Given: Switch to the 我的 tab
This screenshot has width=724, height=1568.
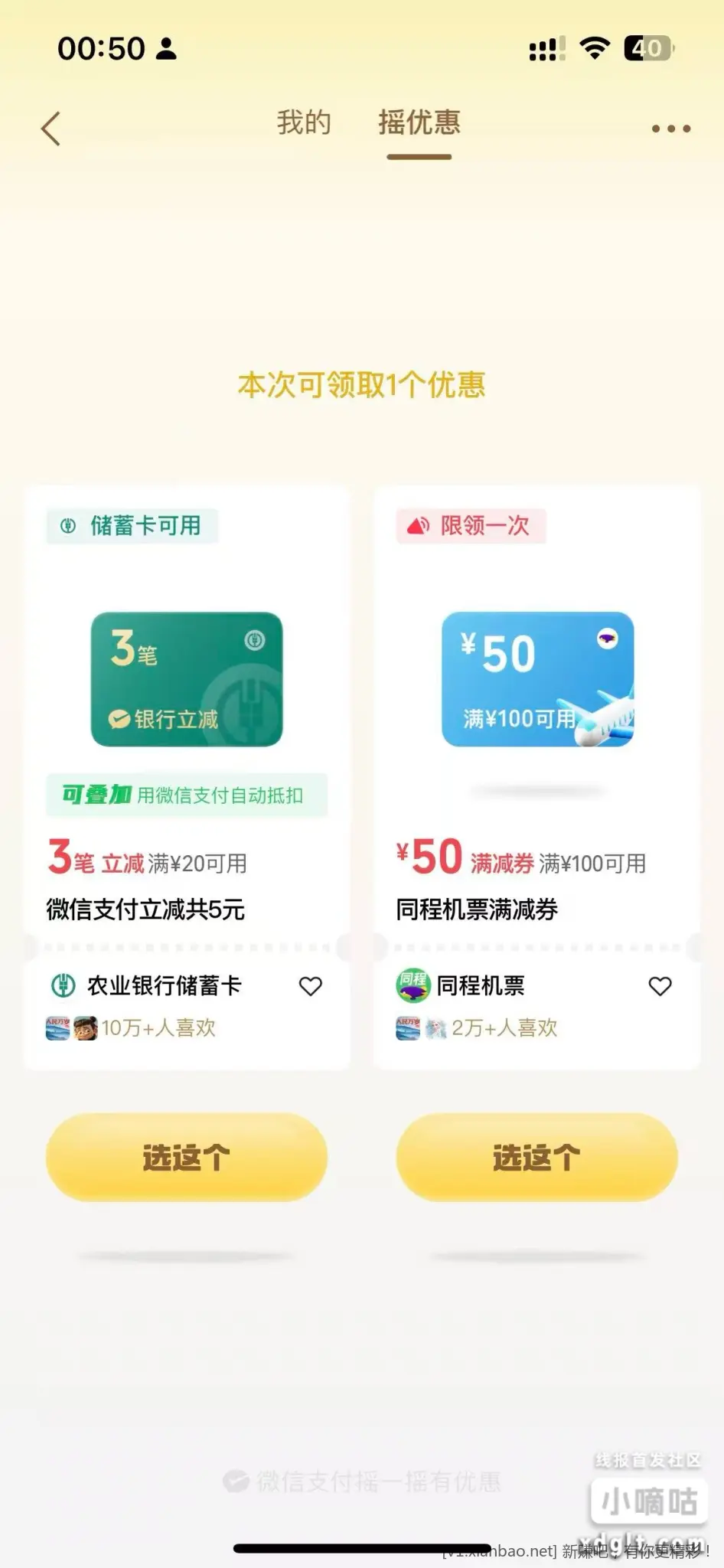Looking at the screenshot, I should (x=304, y=122).
